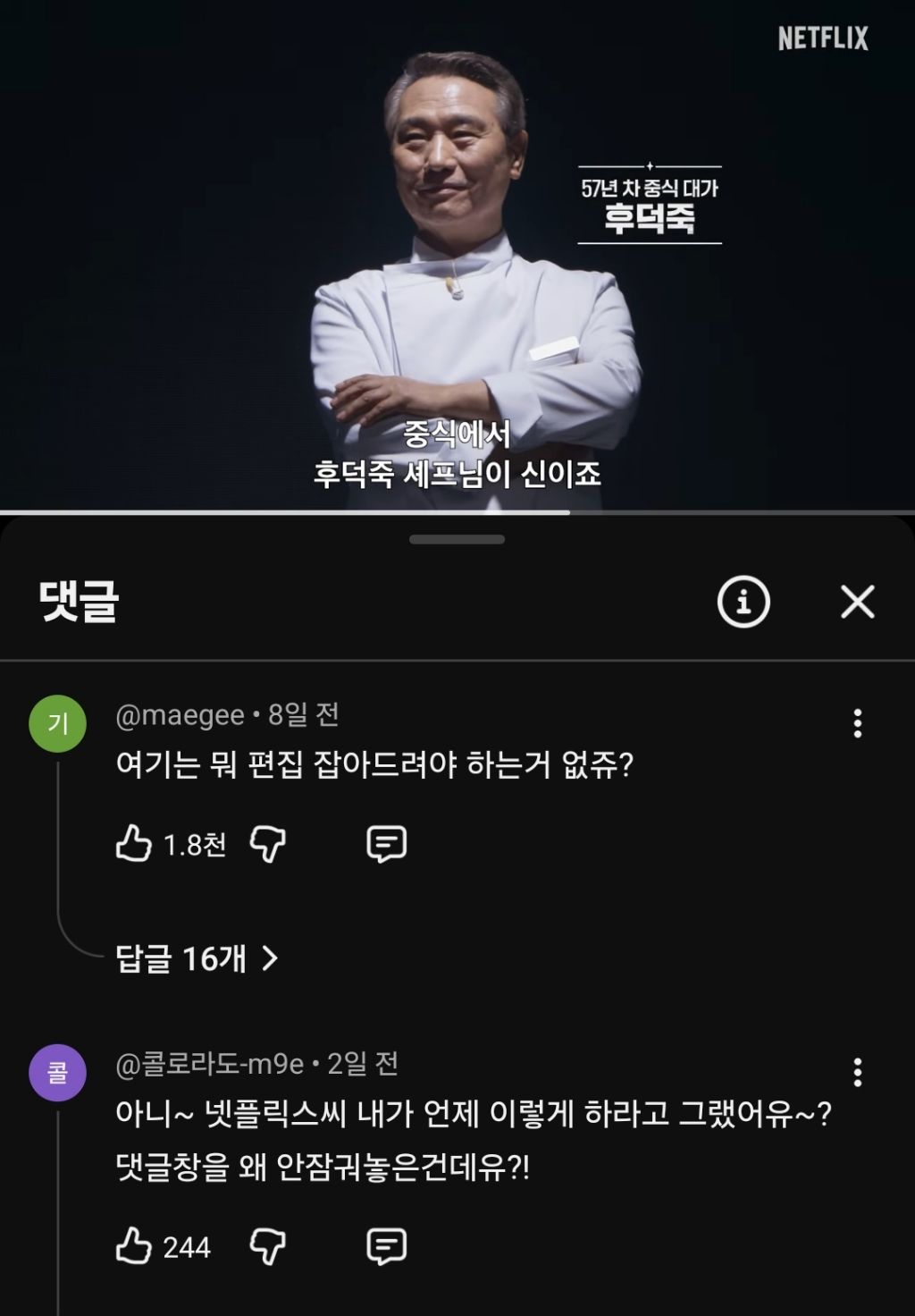Close the comments panel with the X icon
915x1316 pixels.
(857, 601)
